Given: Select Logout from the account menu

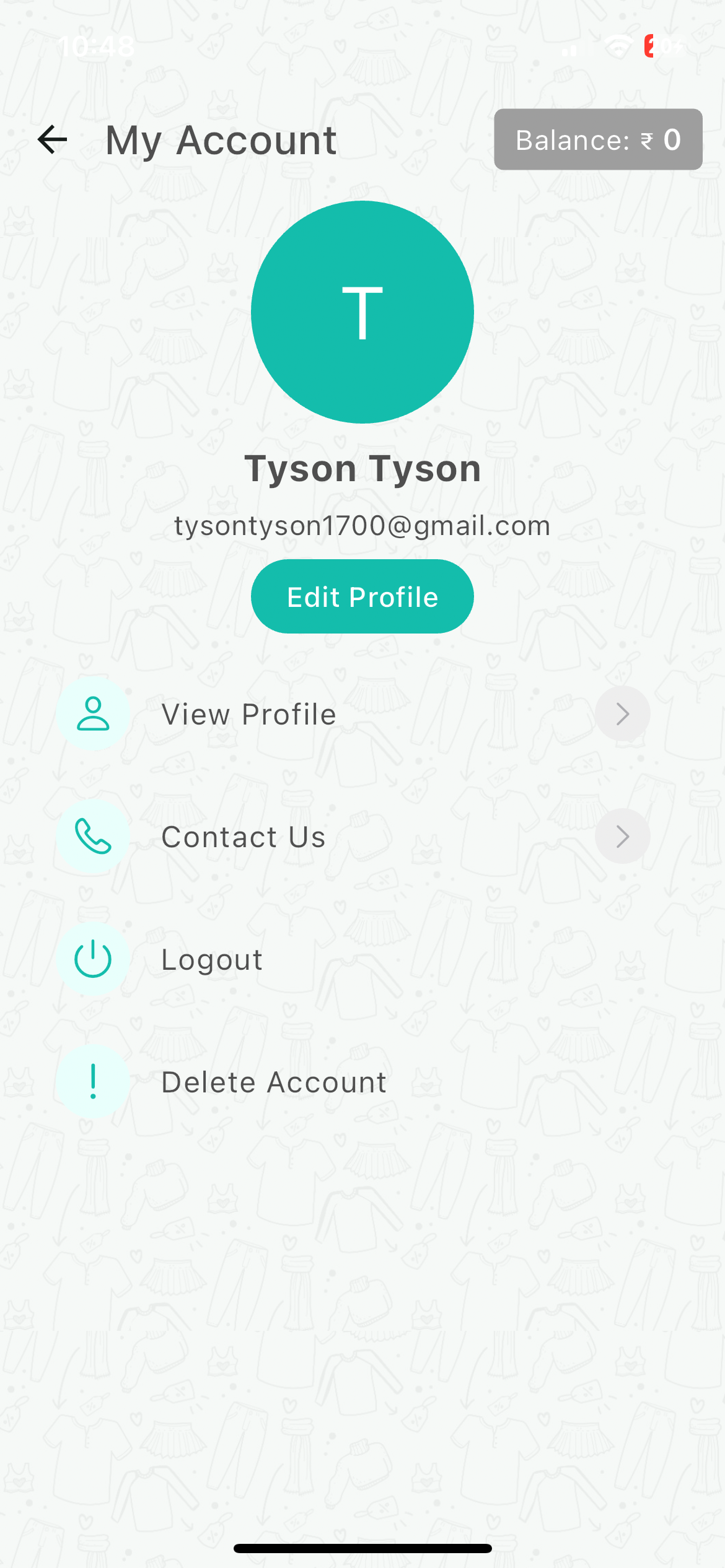Looking at the screenshot, I should (212, 959).
